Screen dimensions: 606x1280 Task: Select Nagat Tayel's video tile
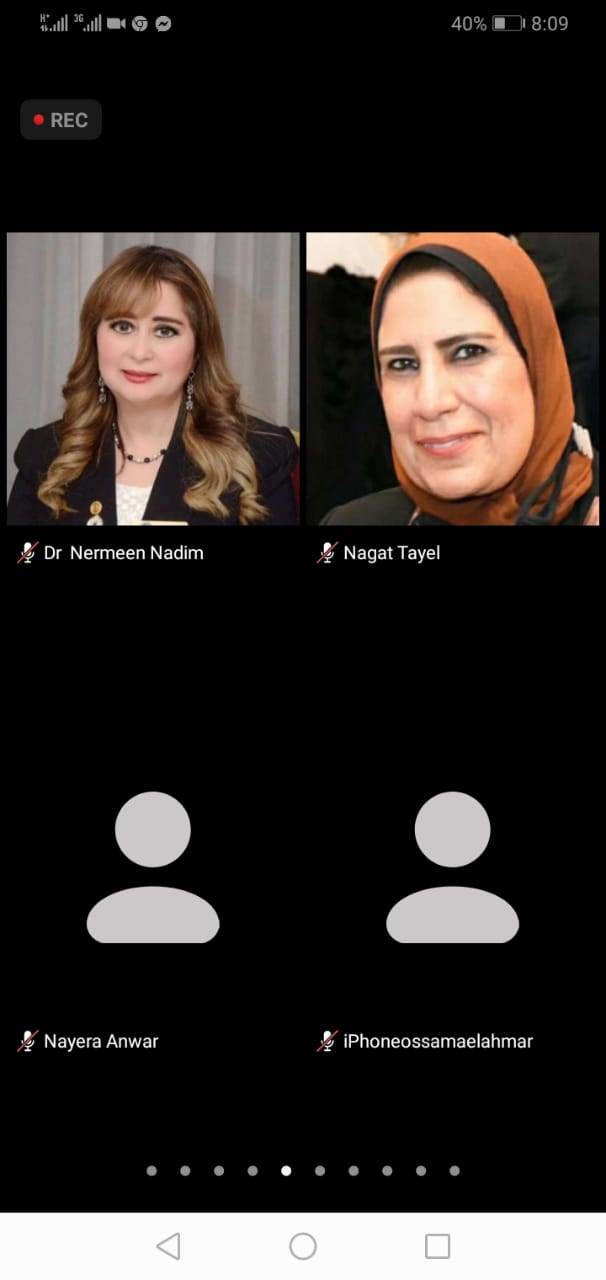pyautogui.click(x=452, y=379)
